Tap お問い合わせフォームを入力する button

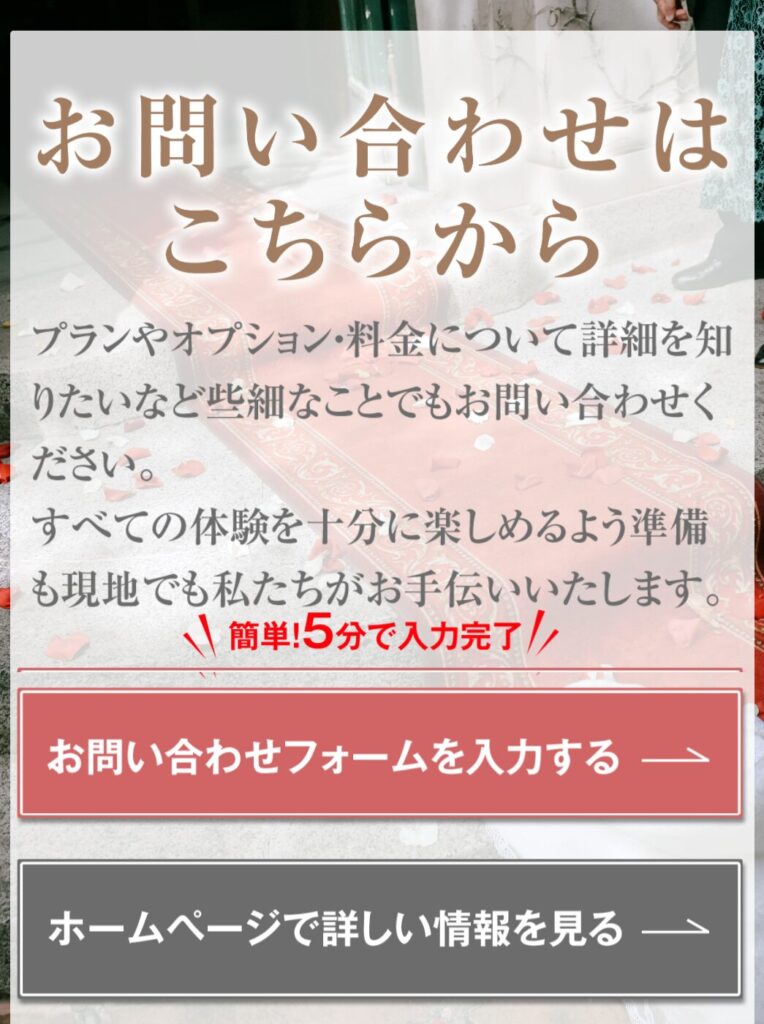click(x=380, y=754)
